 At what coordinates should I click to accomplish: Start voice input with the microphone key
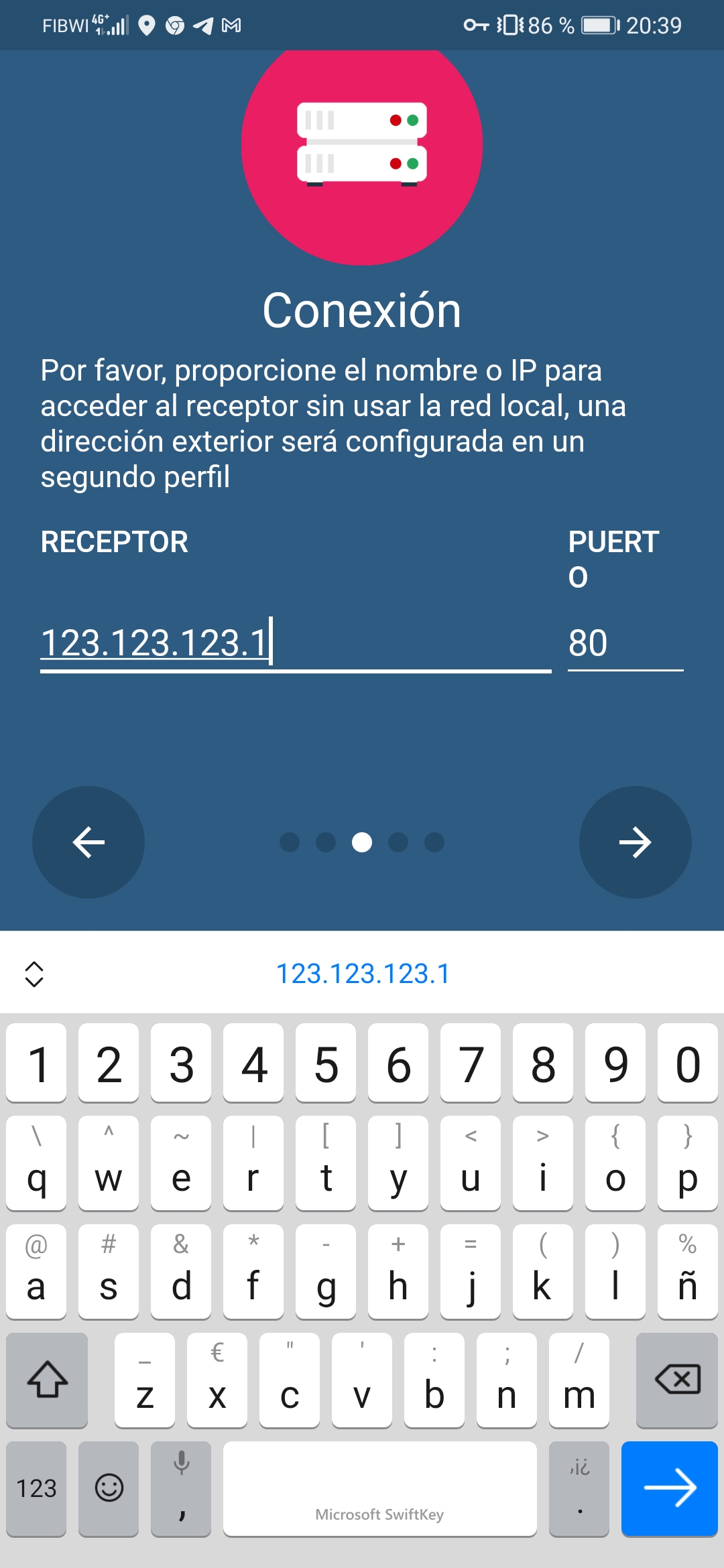point(181,1488)
